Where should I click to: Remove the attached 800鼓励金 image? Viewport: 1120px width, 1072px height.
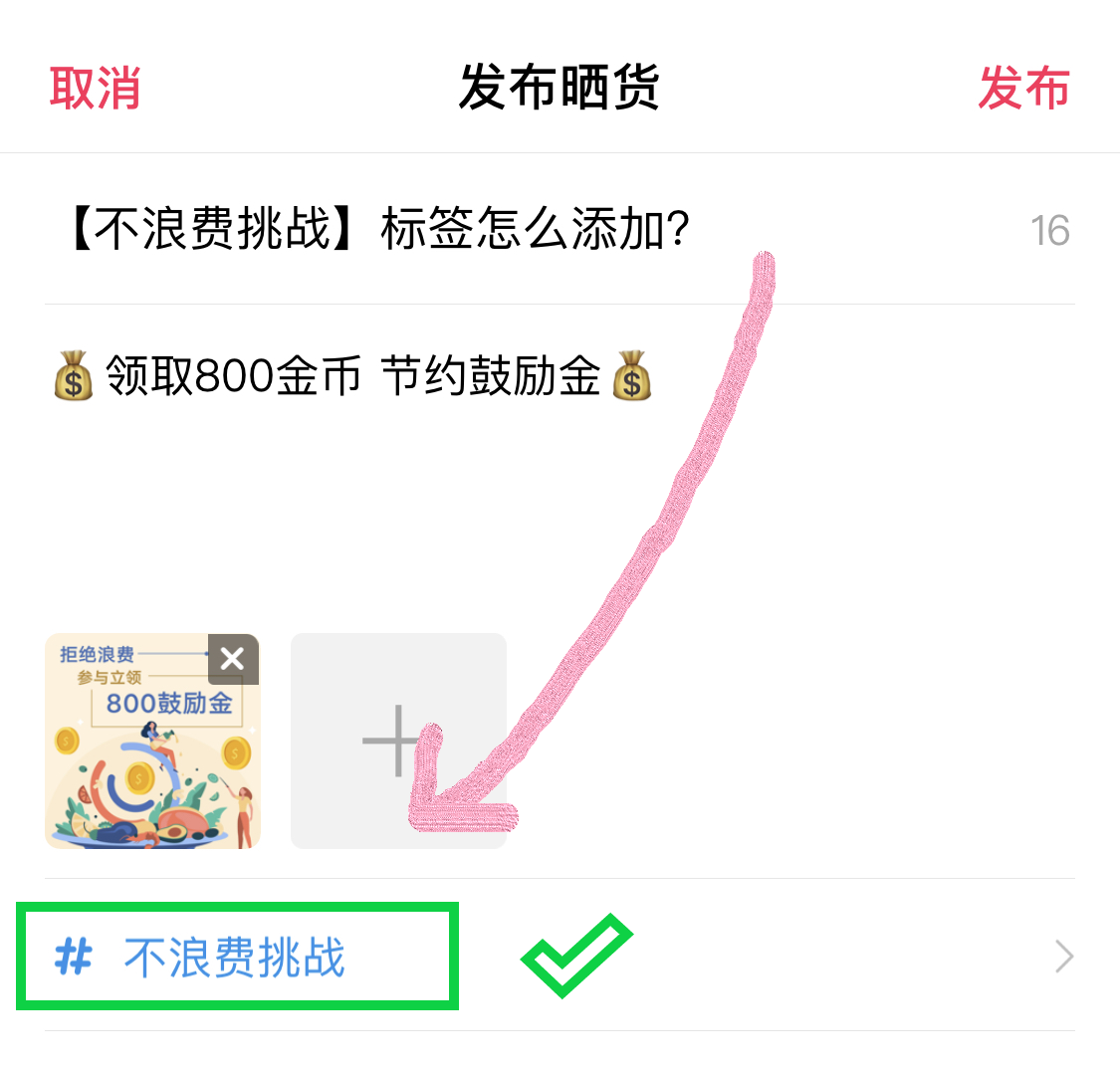pyautogui.click(x=233, y=659)
